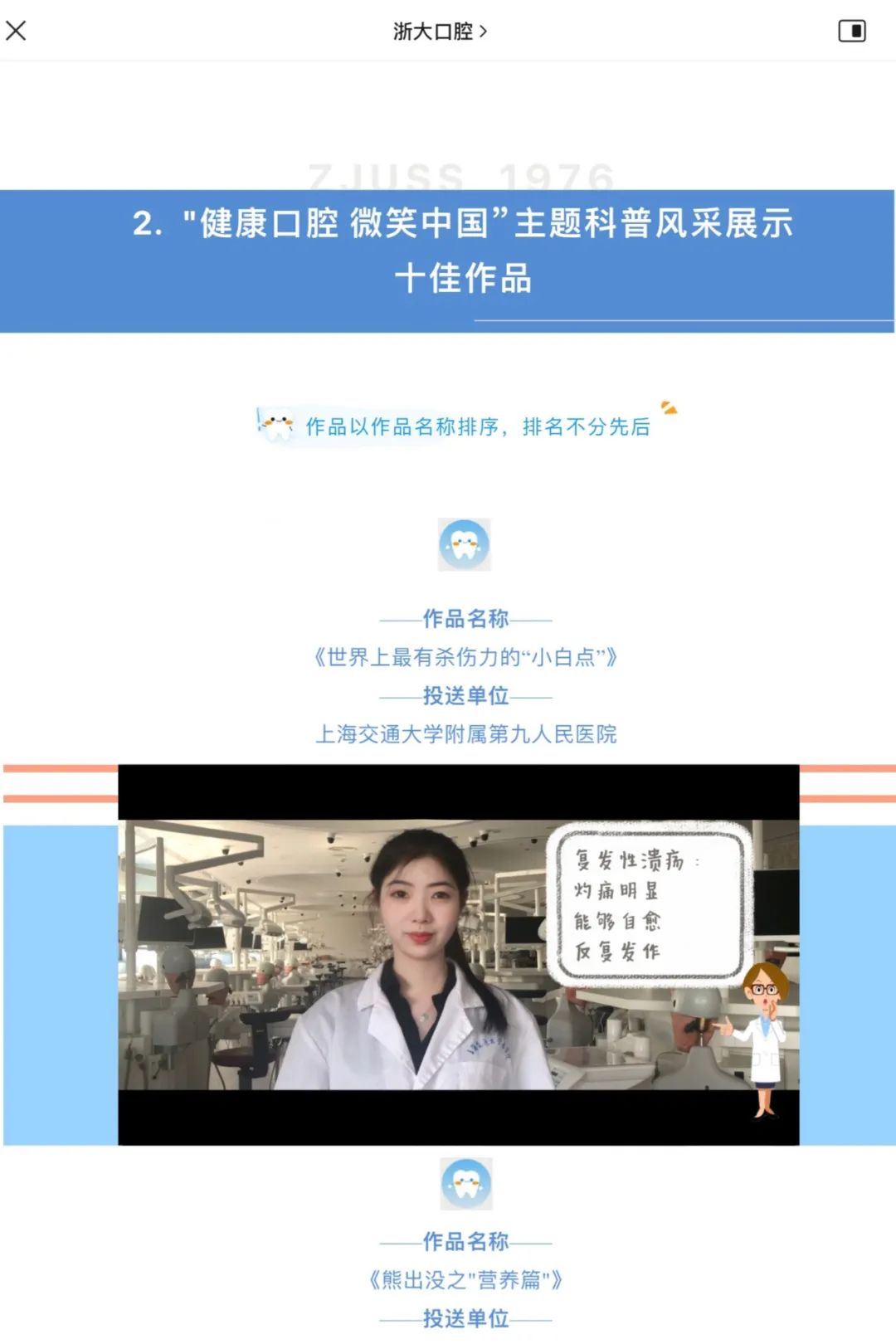Close the article page

[16, 31]
